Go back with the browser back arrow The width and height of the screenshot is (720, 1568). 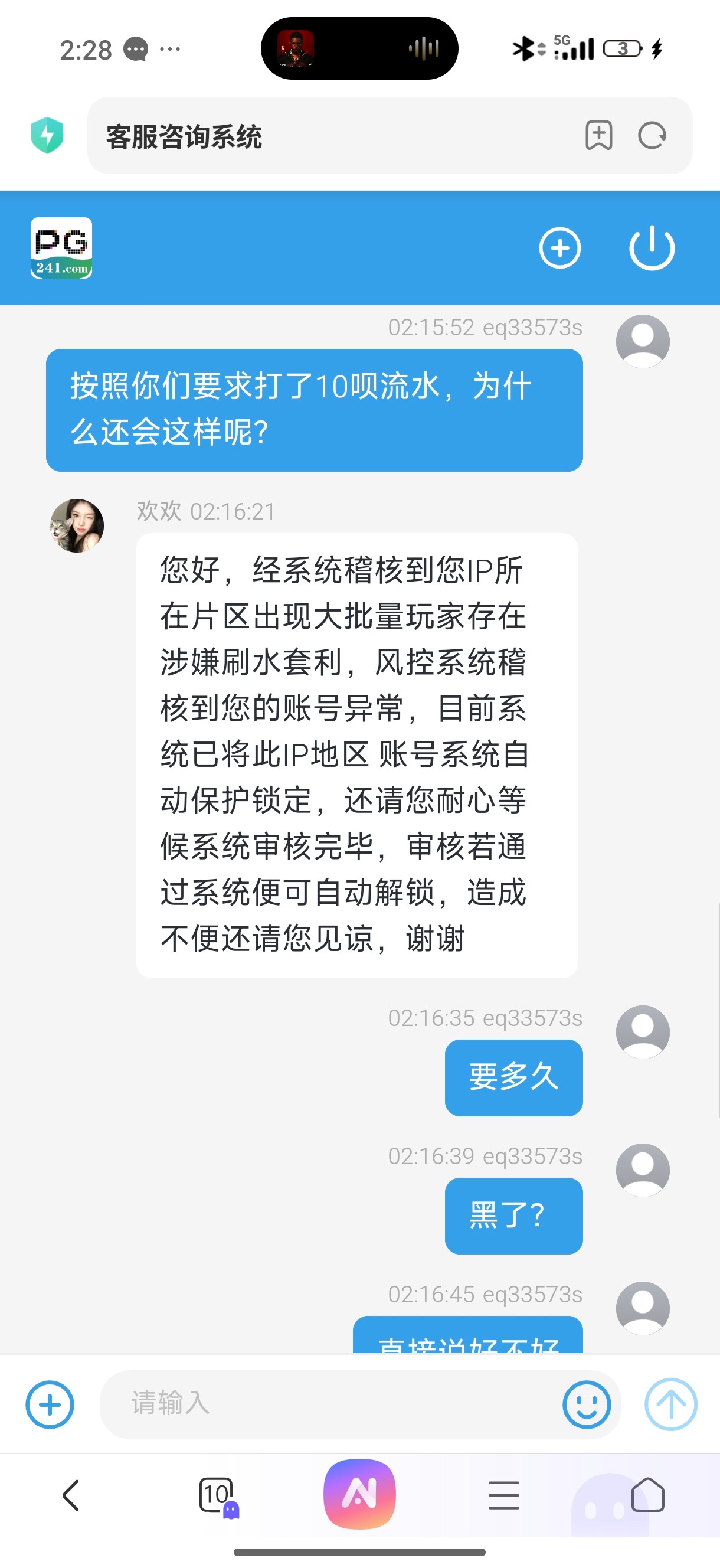(71, 1495)
